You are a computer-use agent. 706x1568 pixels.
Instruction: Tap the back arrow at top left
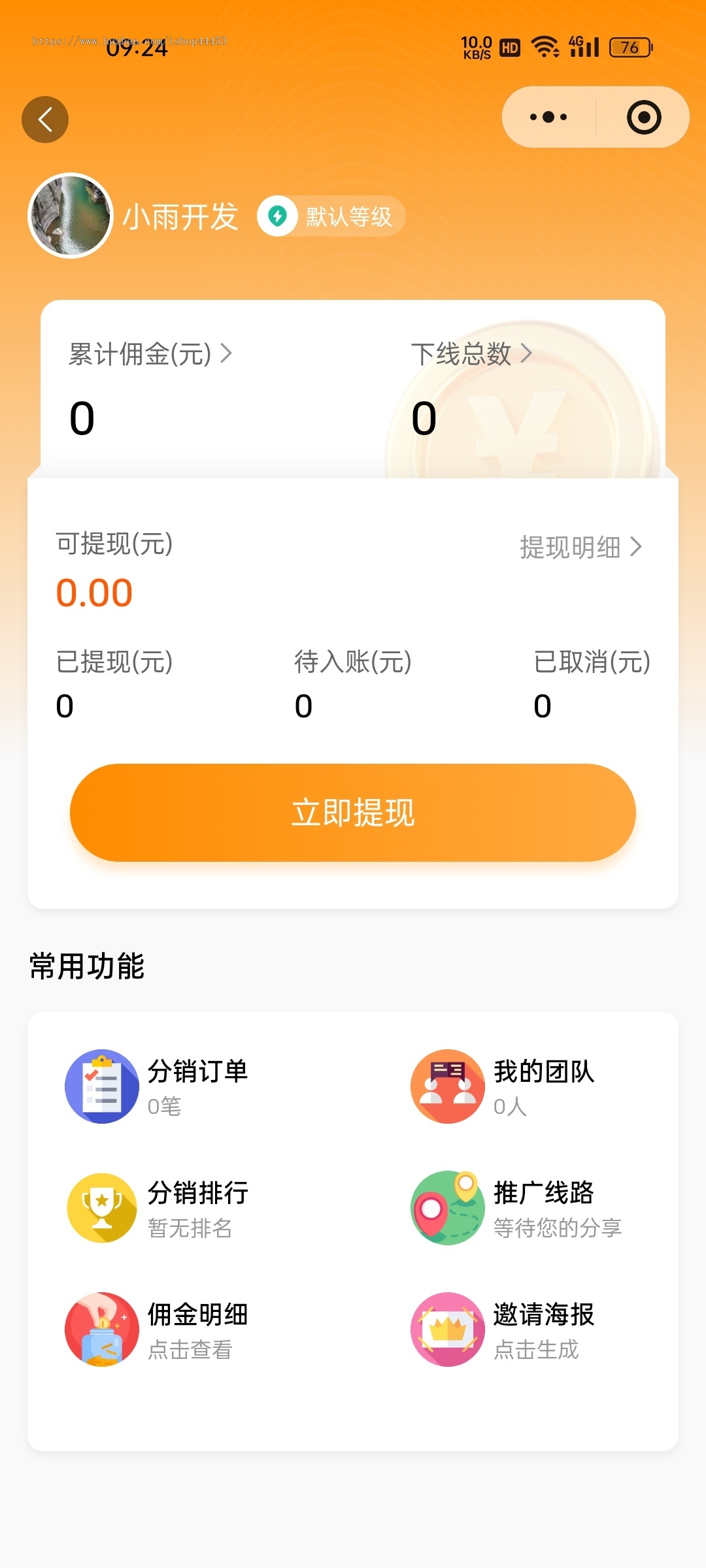[44, 119]
